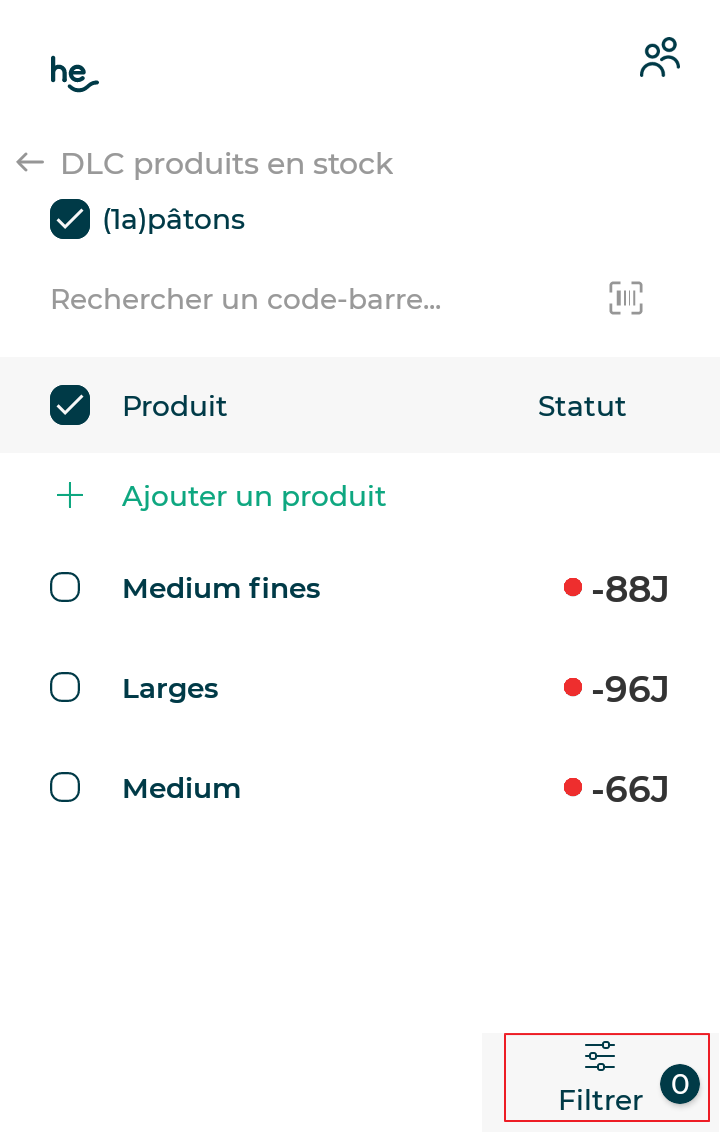Click the red status dot next to -88J
Viewport: 720px width, 1132px height.
(x=572, y=588)
